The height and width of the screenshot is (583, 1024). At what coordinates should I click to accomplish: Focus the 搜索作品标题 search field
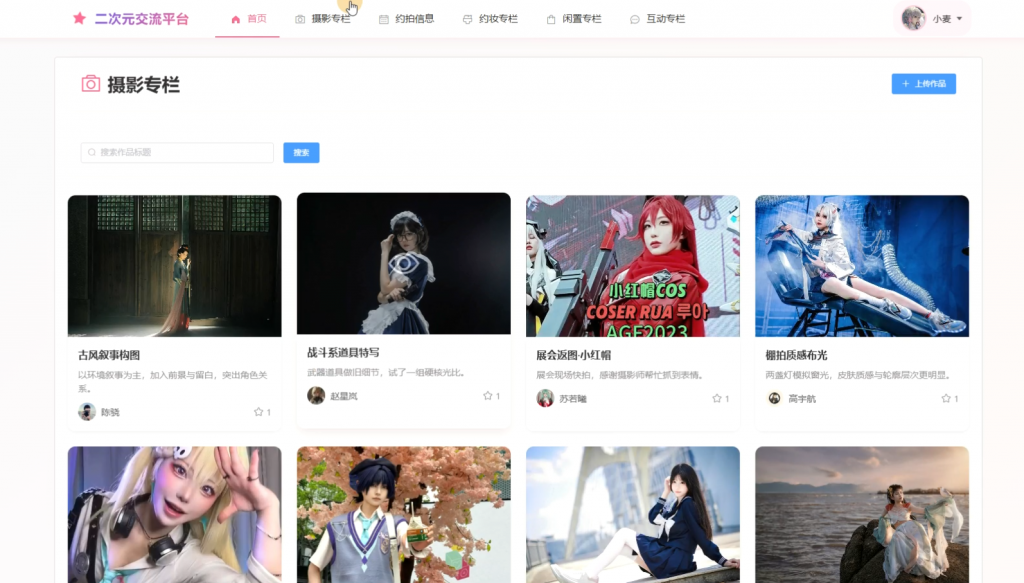coord(177,152)
